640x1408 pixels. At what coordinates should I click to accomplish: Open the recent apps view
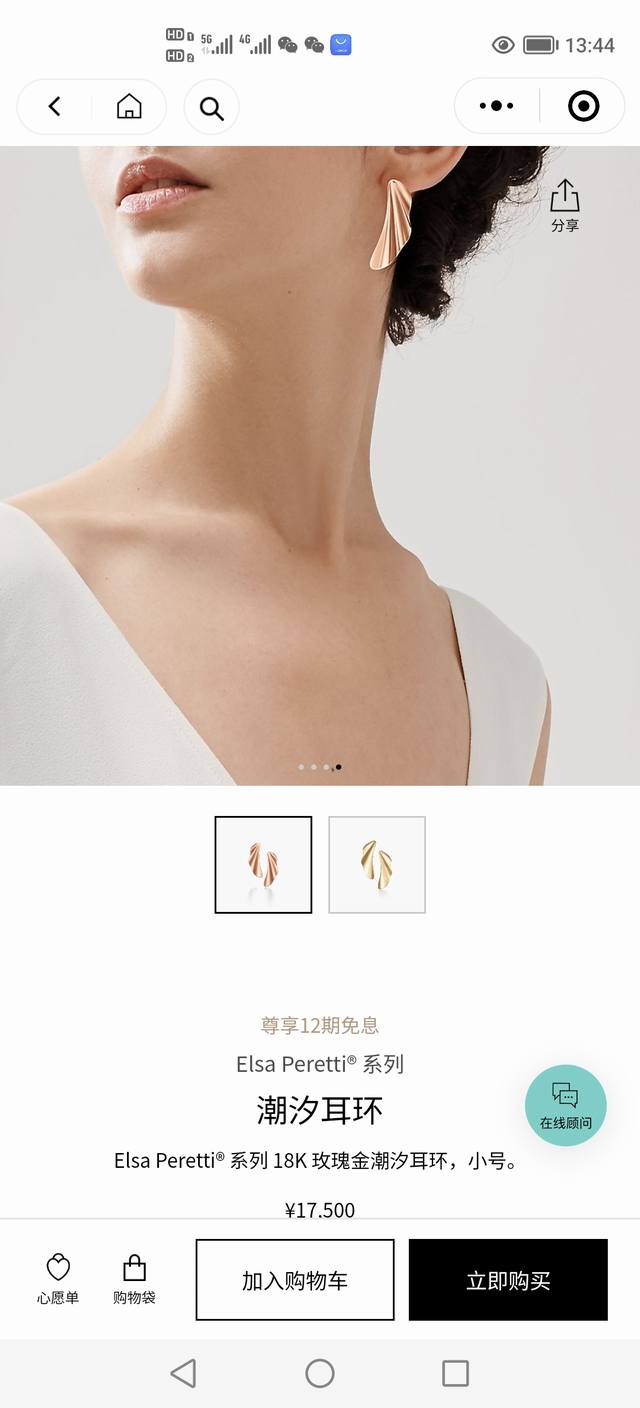click(455, 1373)
